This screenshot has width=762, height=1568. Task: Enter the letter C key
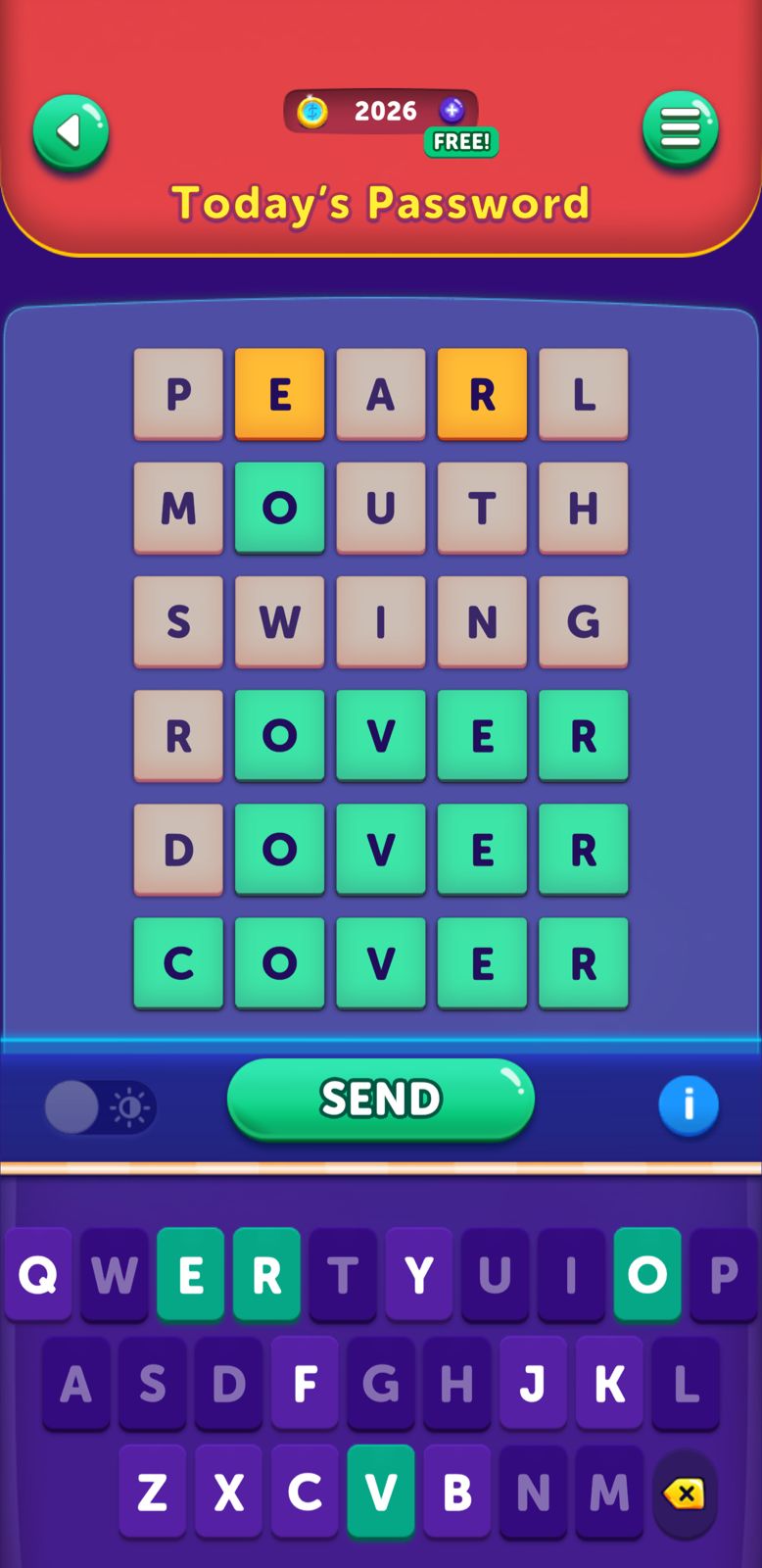coord(305,1492)
